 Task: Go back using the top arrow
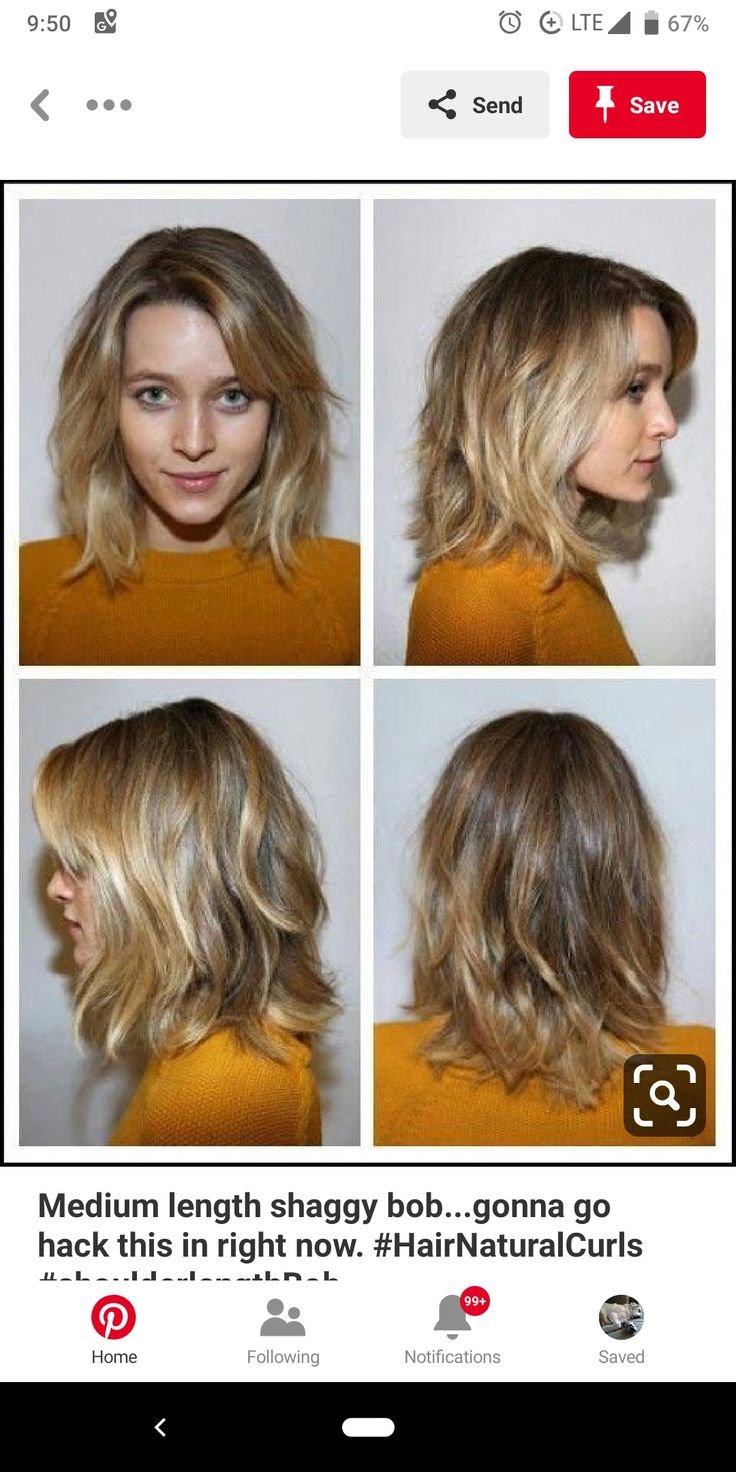pos(40,105)
